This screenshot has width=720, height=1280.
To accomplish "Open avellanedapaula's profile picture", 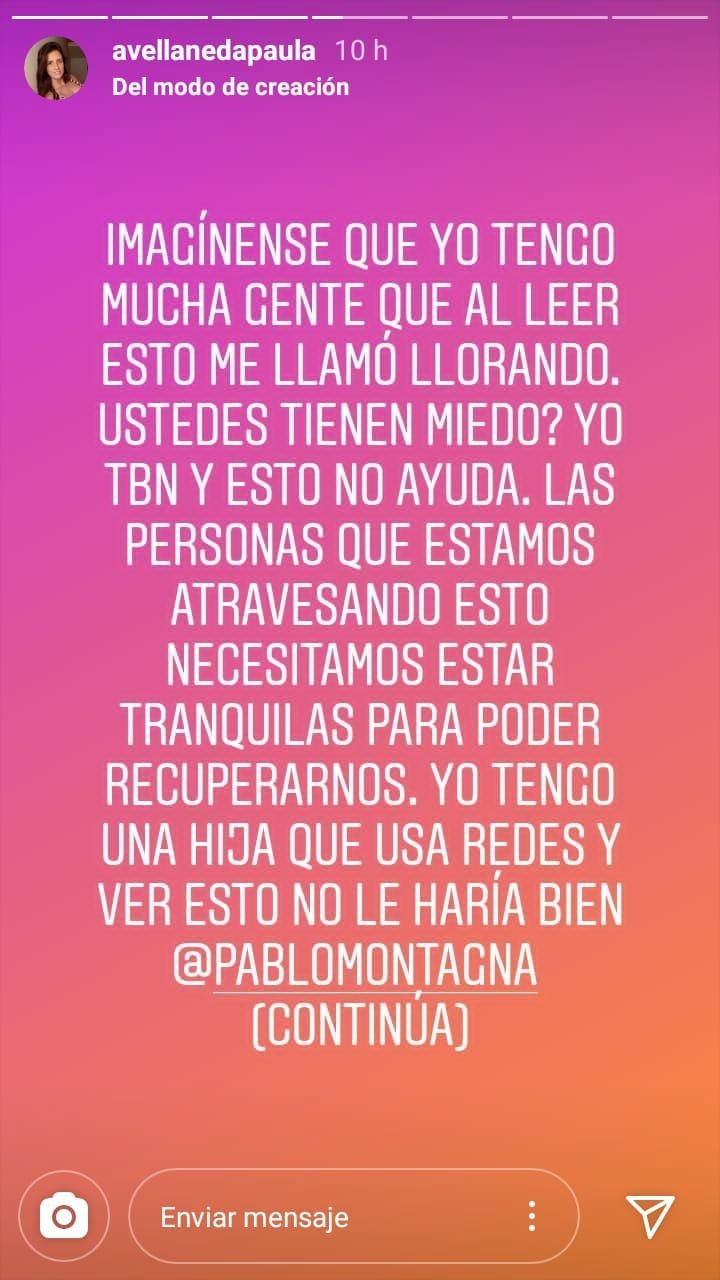I will pyautogui.click(x=55, y=68).
